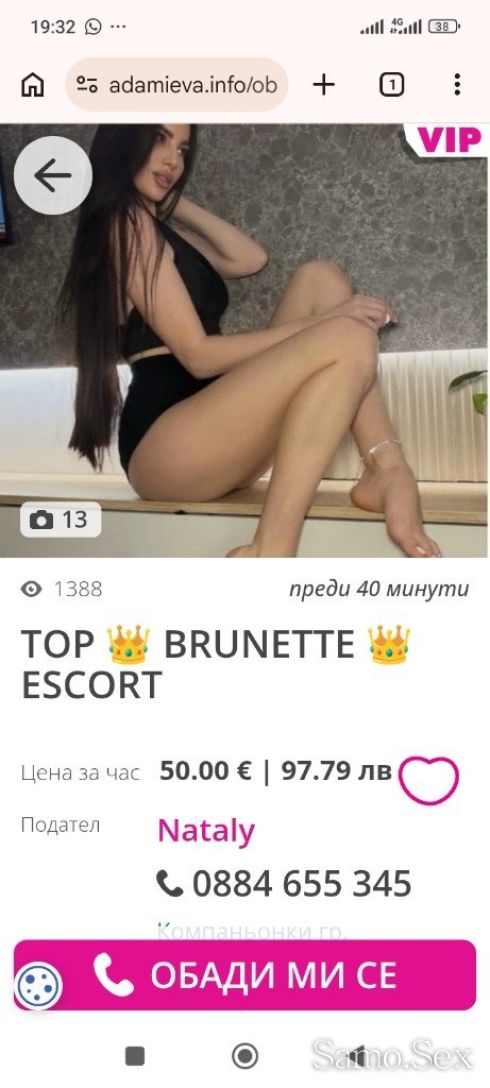Viewport: 490px width, 1088px height.
Task: Open a new browser tab
Action: coord(323,85)
